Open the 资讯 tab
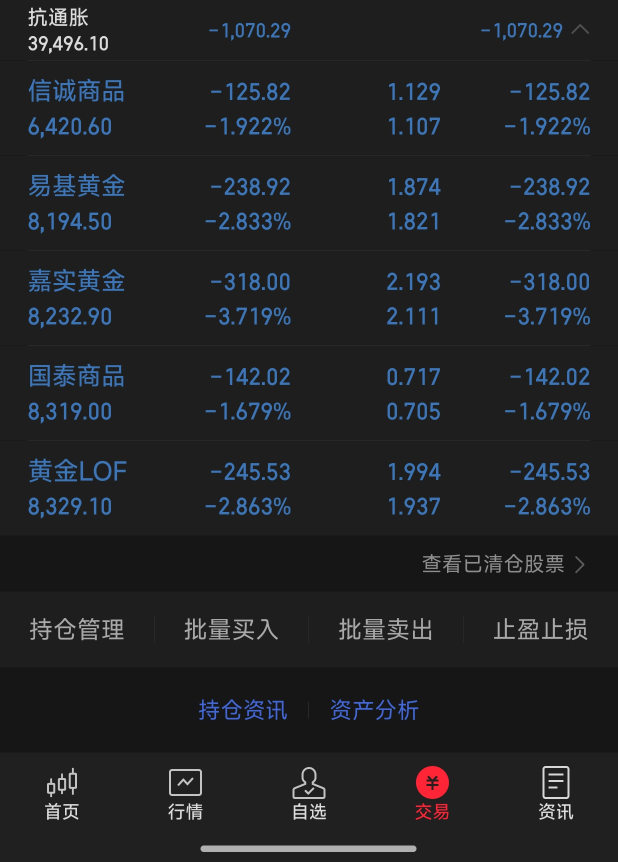 pos(556,794)
